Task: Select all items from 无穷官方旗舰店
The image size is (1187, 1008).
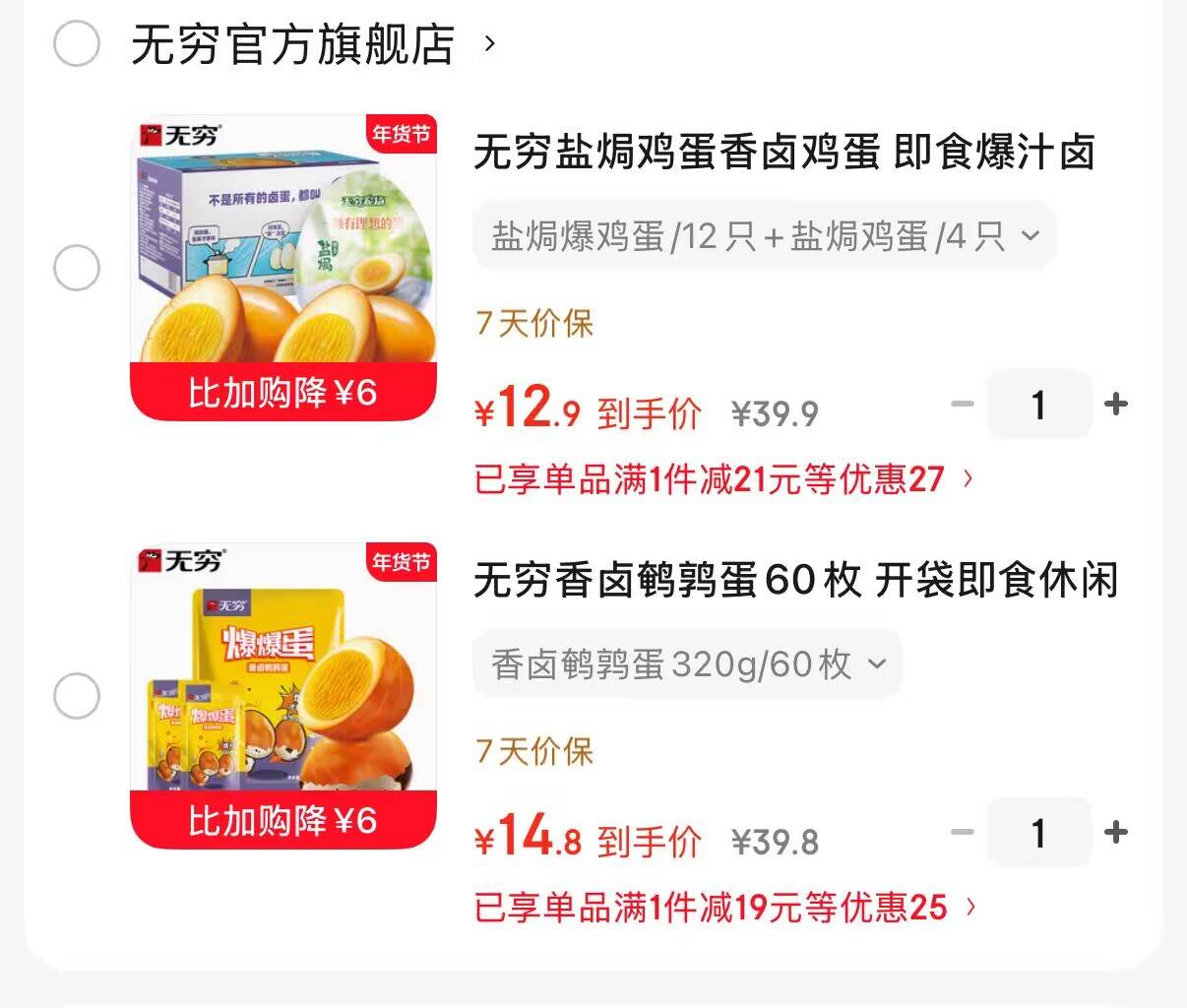Action: coord(77,44)
